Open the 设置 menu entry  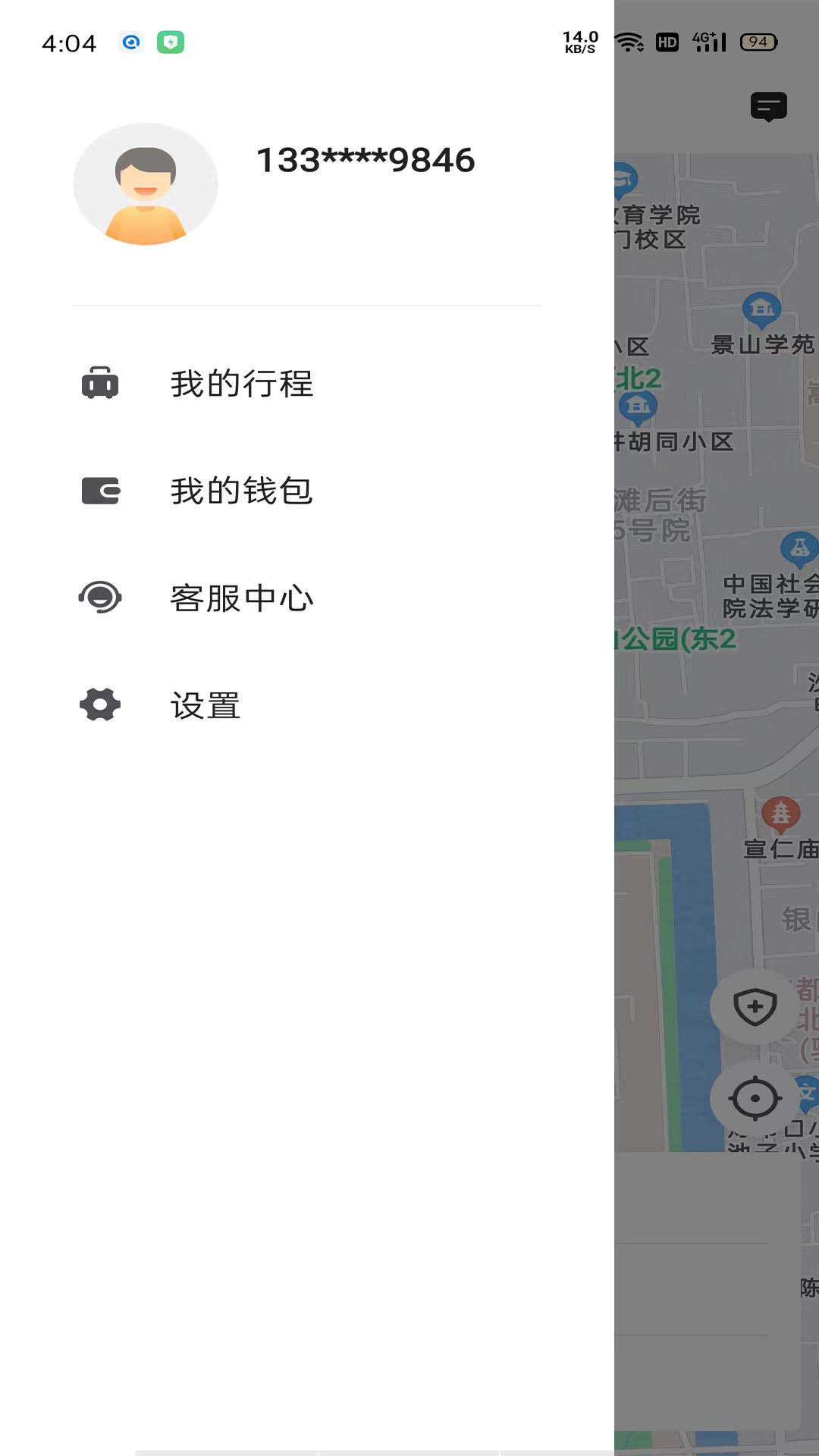(206, 705)
